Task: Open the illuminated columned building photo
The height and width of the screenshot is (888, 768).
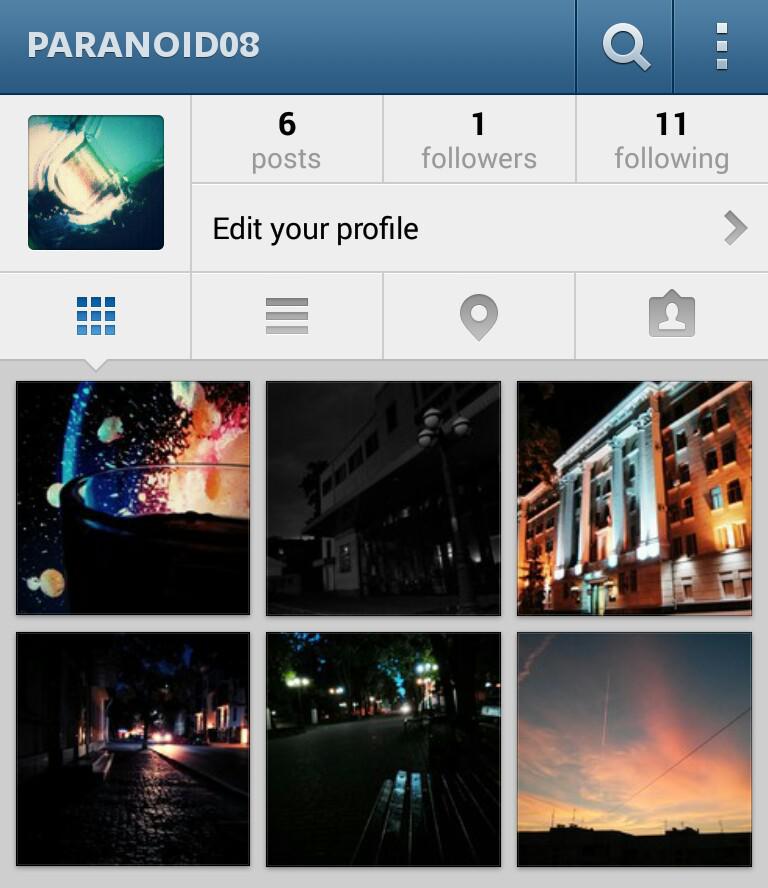Action: pyautogui.click(x=634, y=498)
